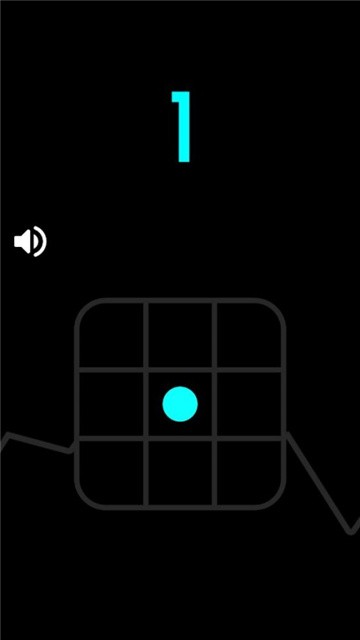Mute the game sound
This screenshot has height=640, width=360.
tap(30, 241)
